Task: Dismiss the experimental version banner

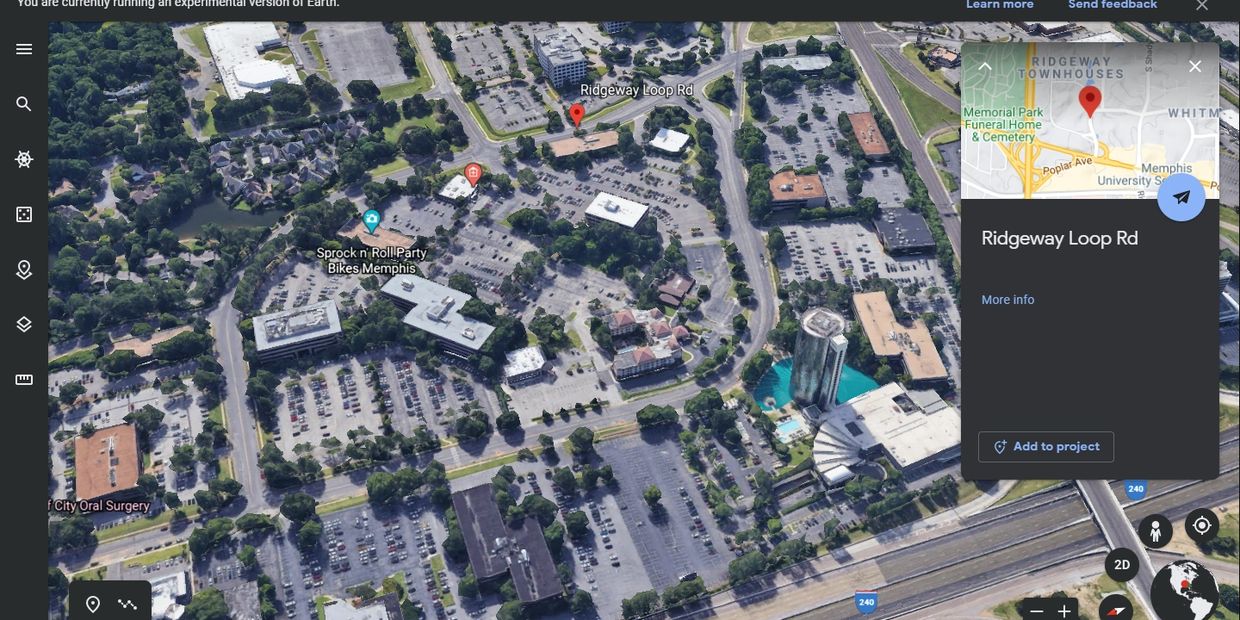Action: coord(1202,5)
